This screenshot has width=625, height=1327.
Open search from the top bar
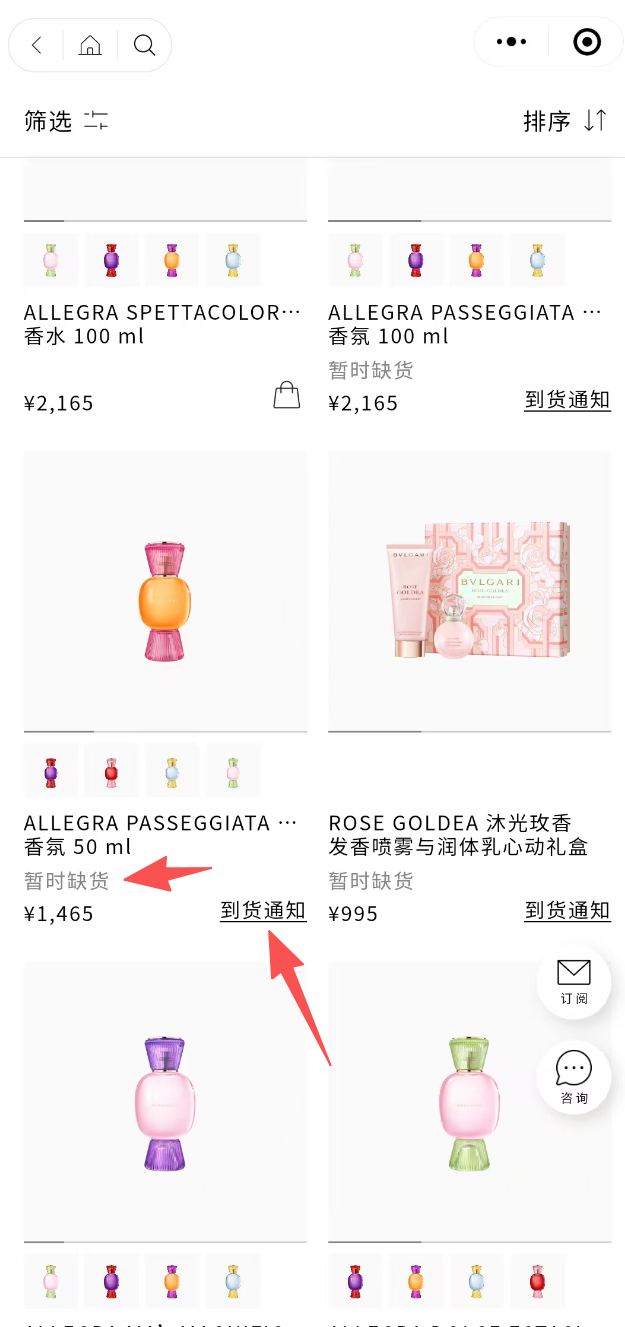145,45
